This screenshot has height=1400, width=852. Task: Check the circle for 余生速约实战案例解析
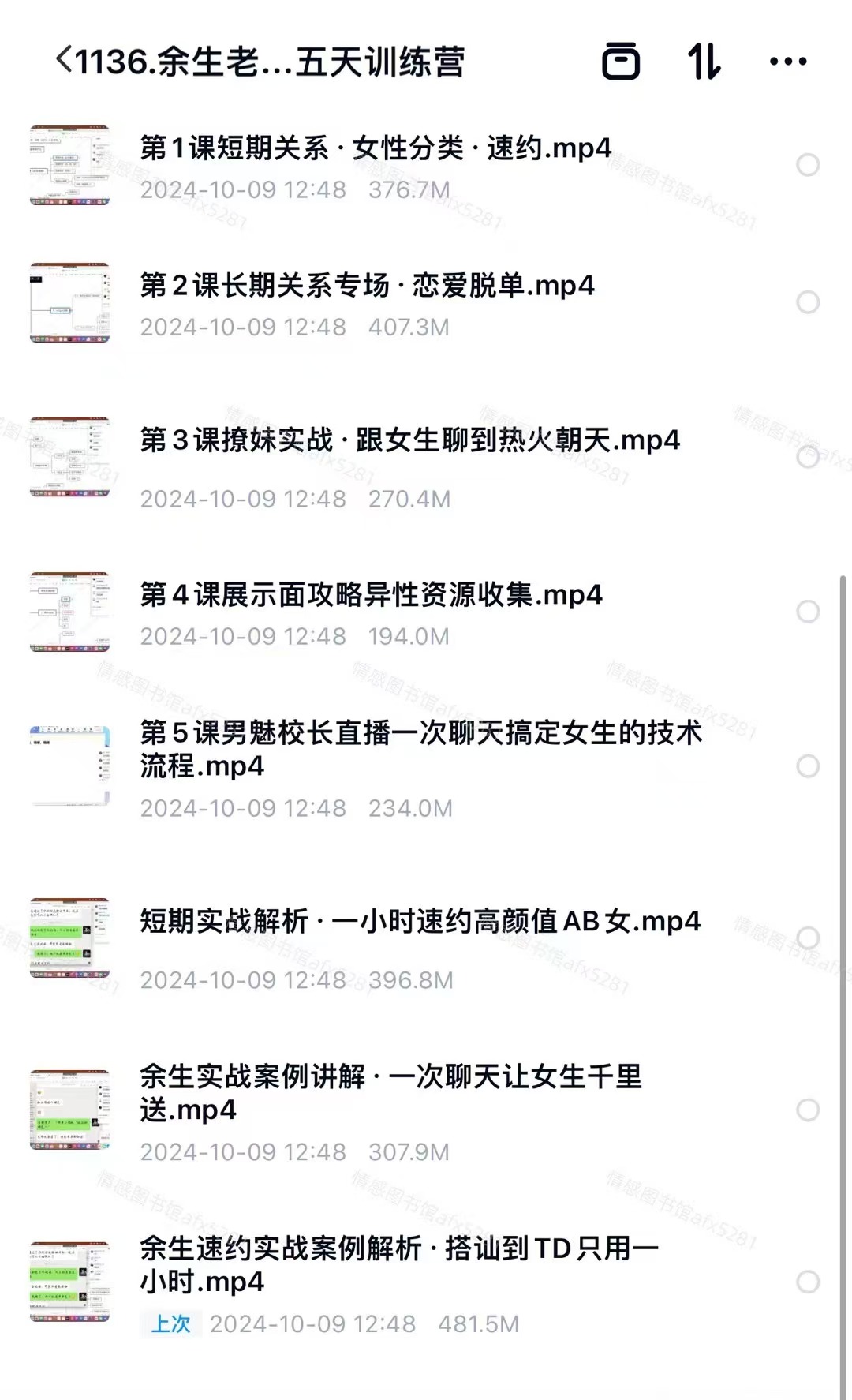pos(807,1282)
